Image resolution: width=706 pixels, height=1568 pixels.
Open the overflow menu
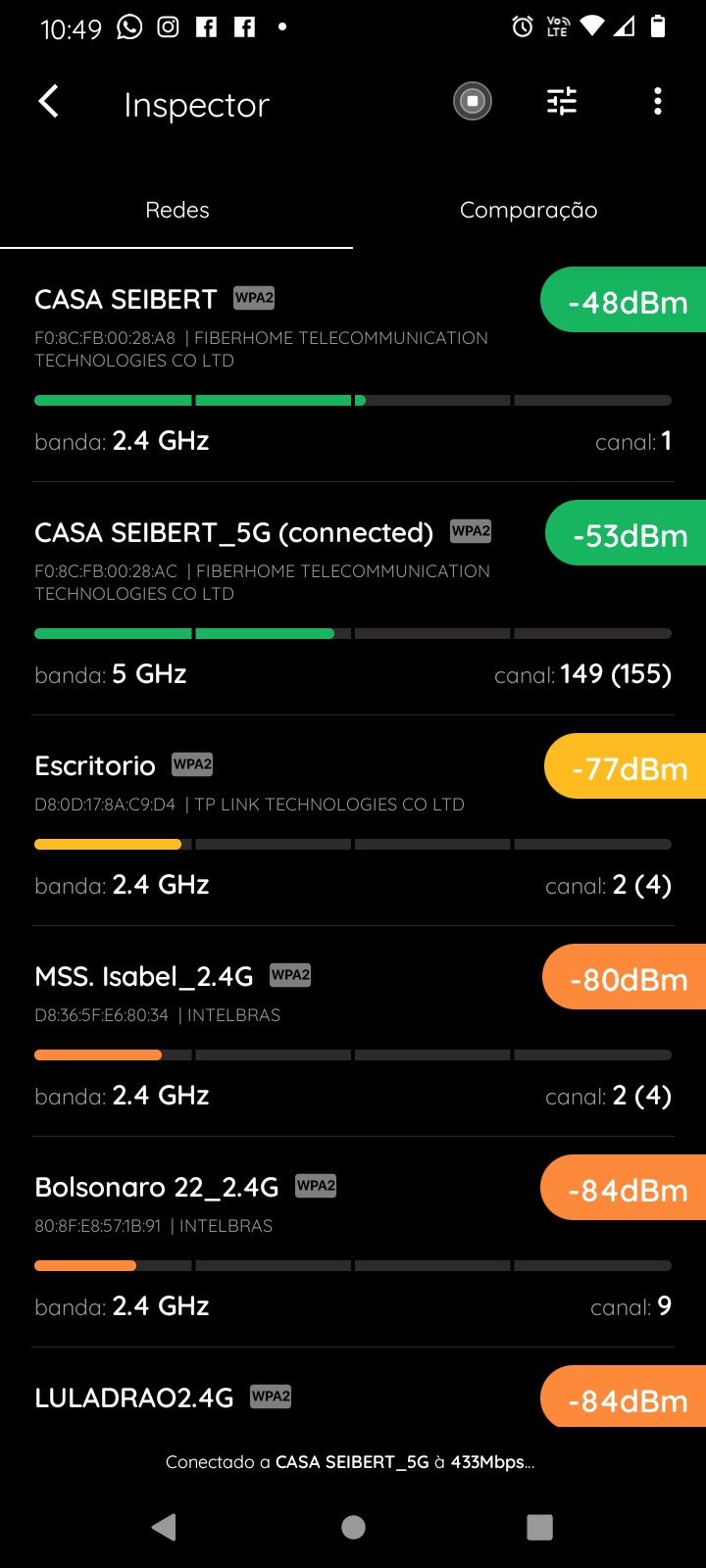tap(657, 102)
